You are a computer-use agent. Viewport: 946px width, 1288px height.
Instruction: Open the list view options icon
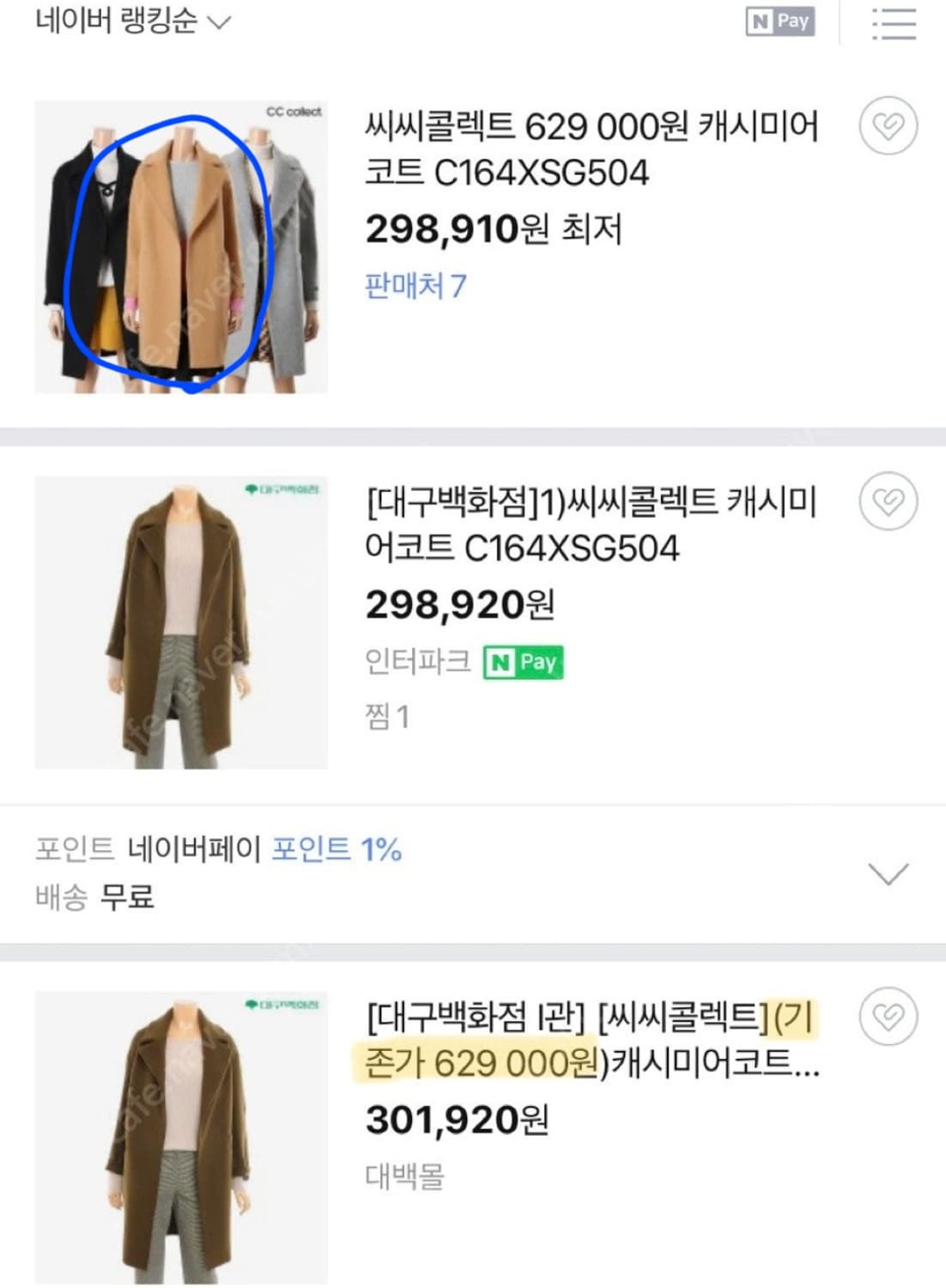pyautogui.click(x=893, y=23)
